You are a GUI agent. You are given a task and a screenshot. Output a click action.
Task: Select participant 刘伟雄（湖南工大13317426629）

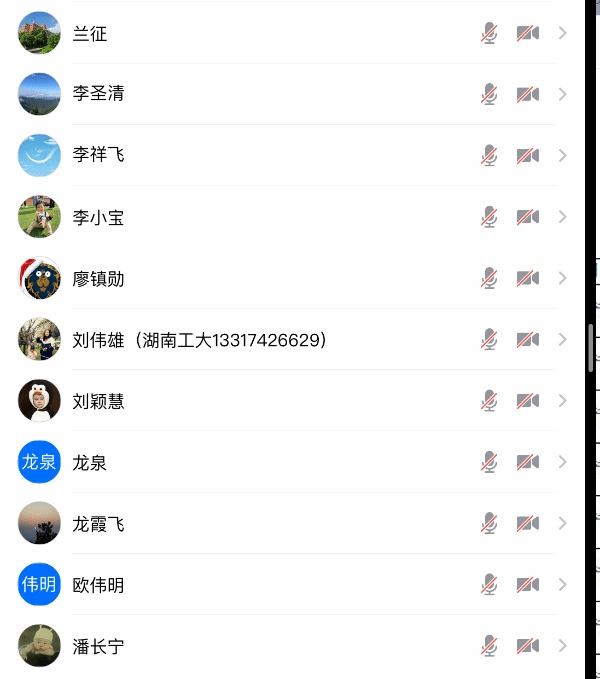[x=200, y=340]
